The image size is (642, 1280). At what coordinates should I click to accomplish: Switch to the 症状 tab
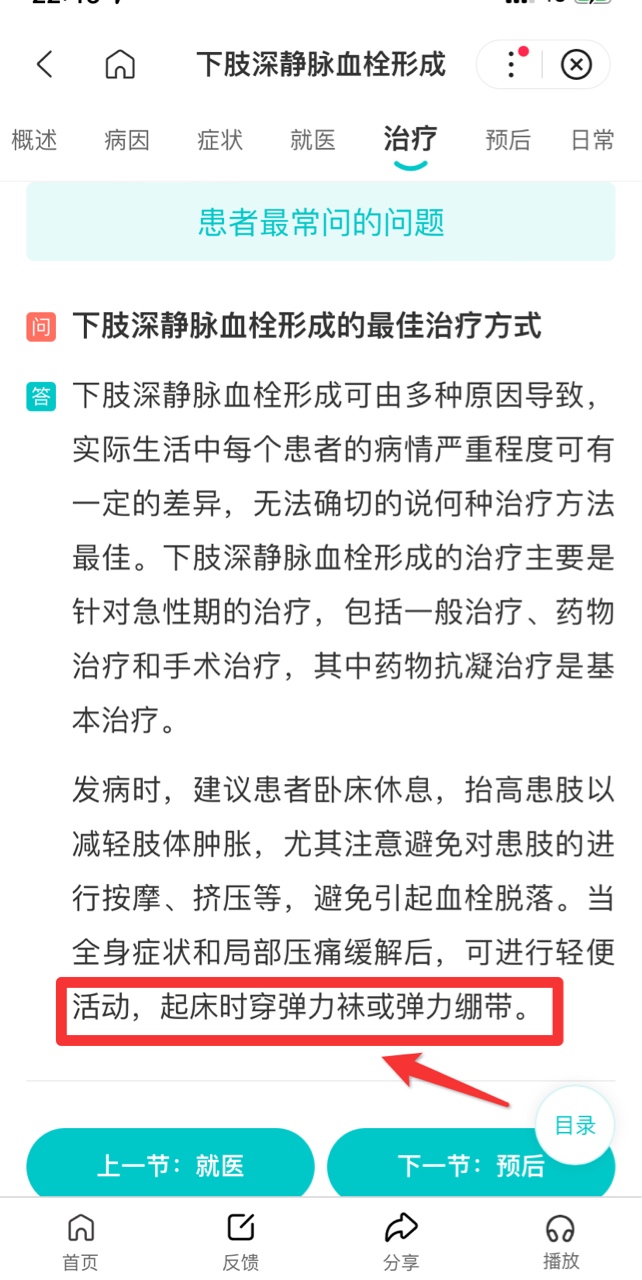[x=220, y=140]
